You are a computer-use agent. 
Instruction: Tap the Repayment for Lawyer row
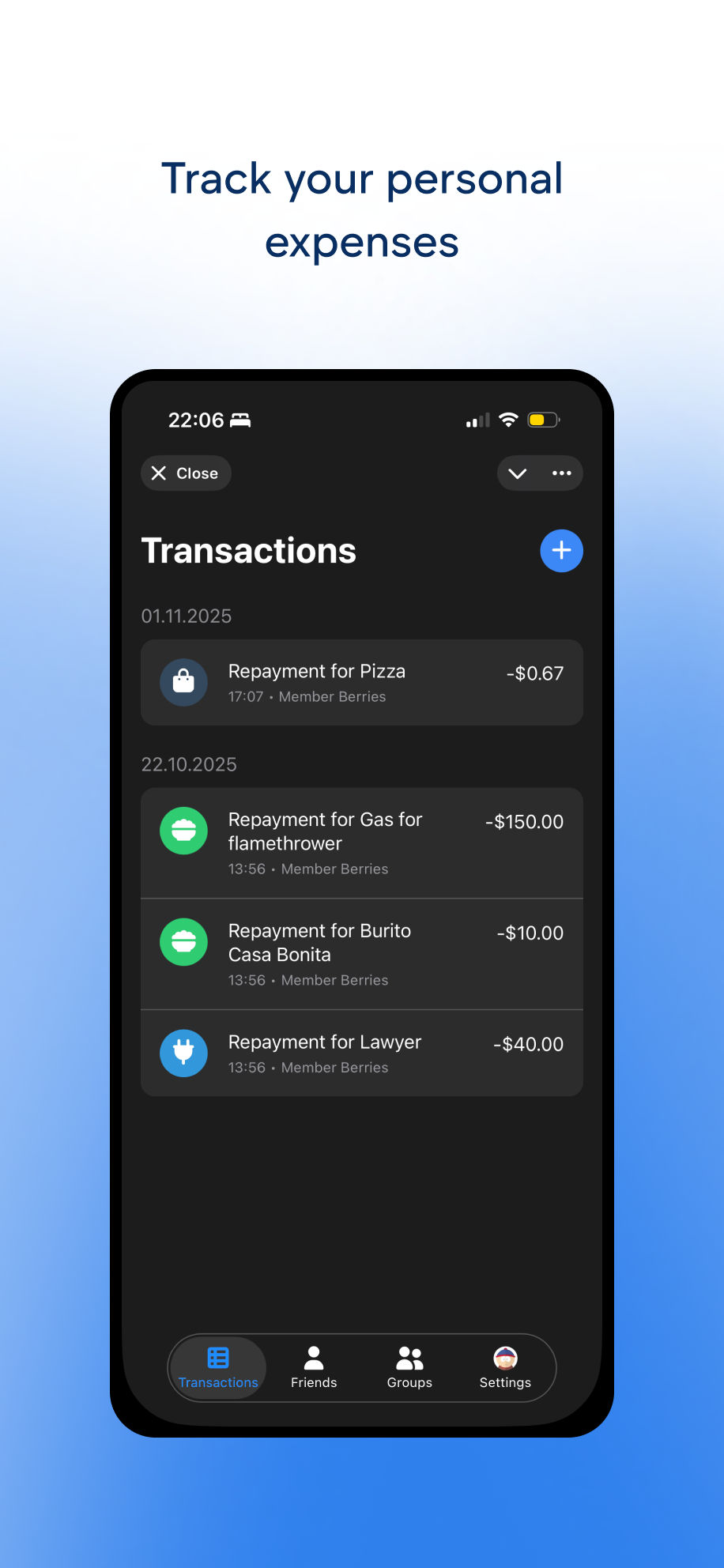[x=361, y=1053]
